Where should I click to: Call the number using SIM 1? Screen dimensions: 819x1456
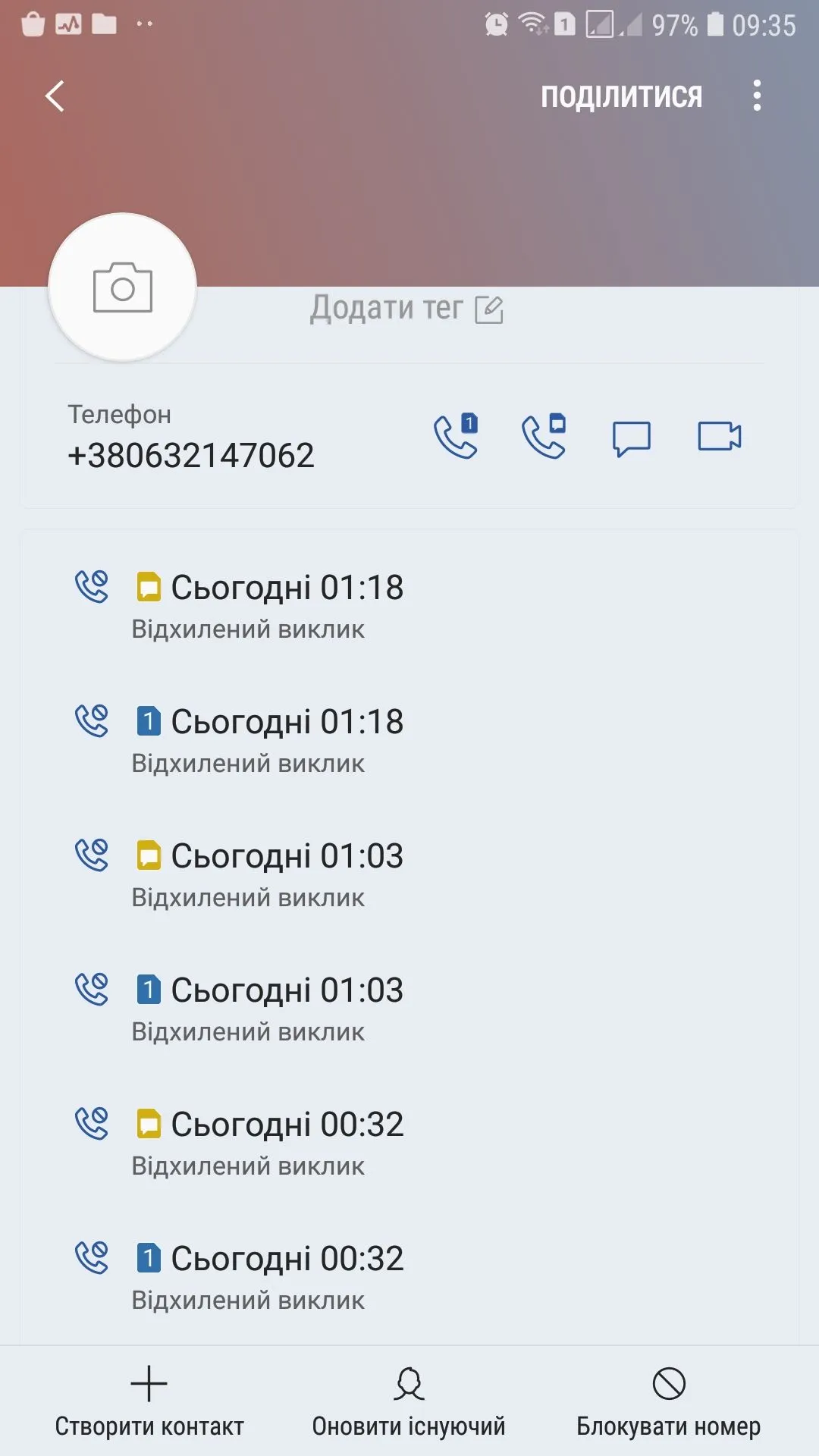tap(456, 437)
